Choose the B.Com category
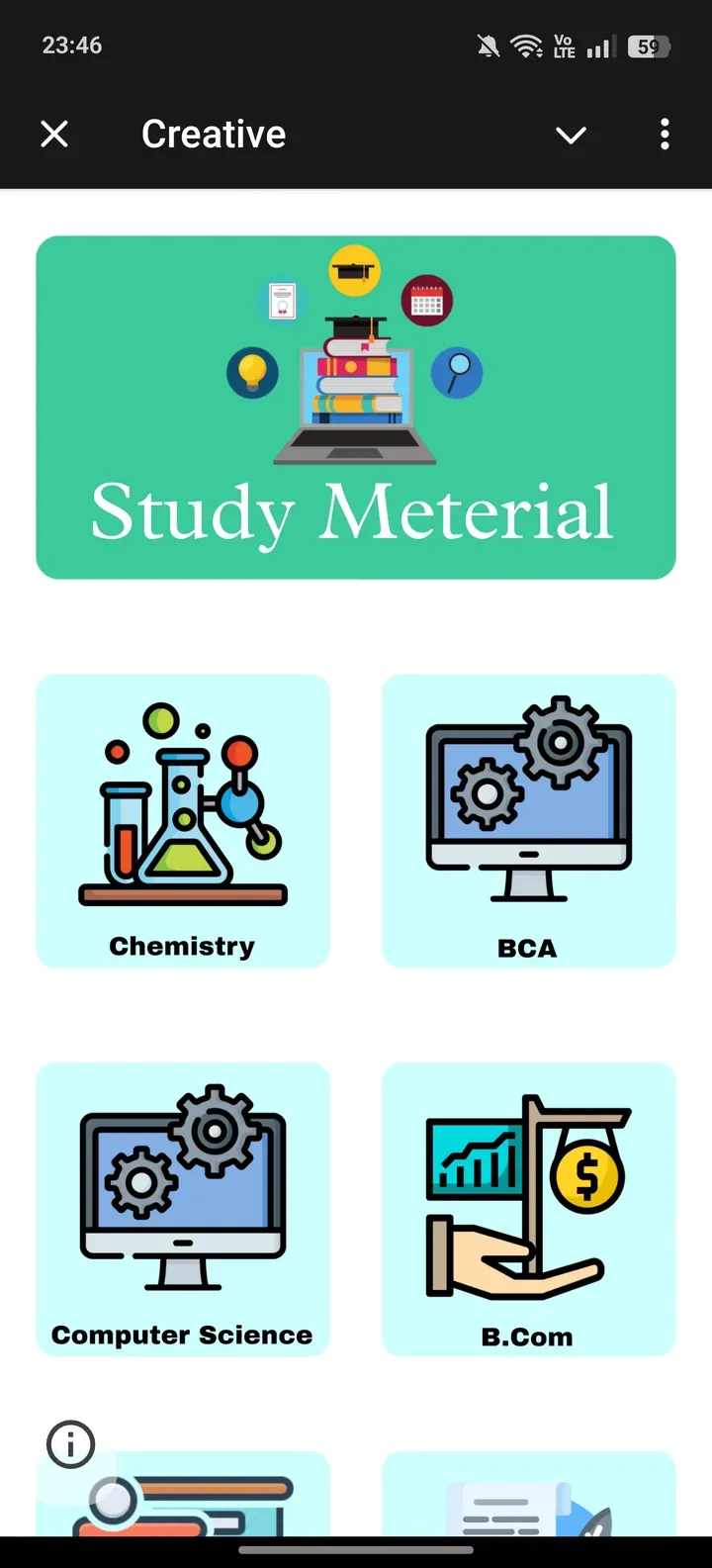Screen dimensions: 712x1568 (528, 1209)
